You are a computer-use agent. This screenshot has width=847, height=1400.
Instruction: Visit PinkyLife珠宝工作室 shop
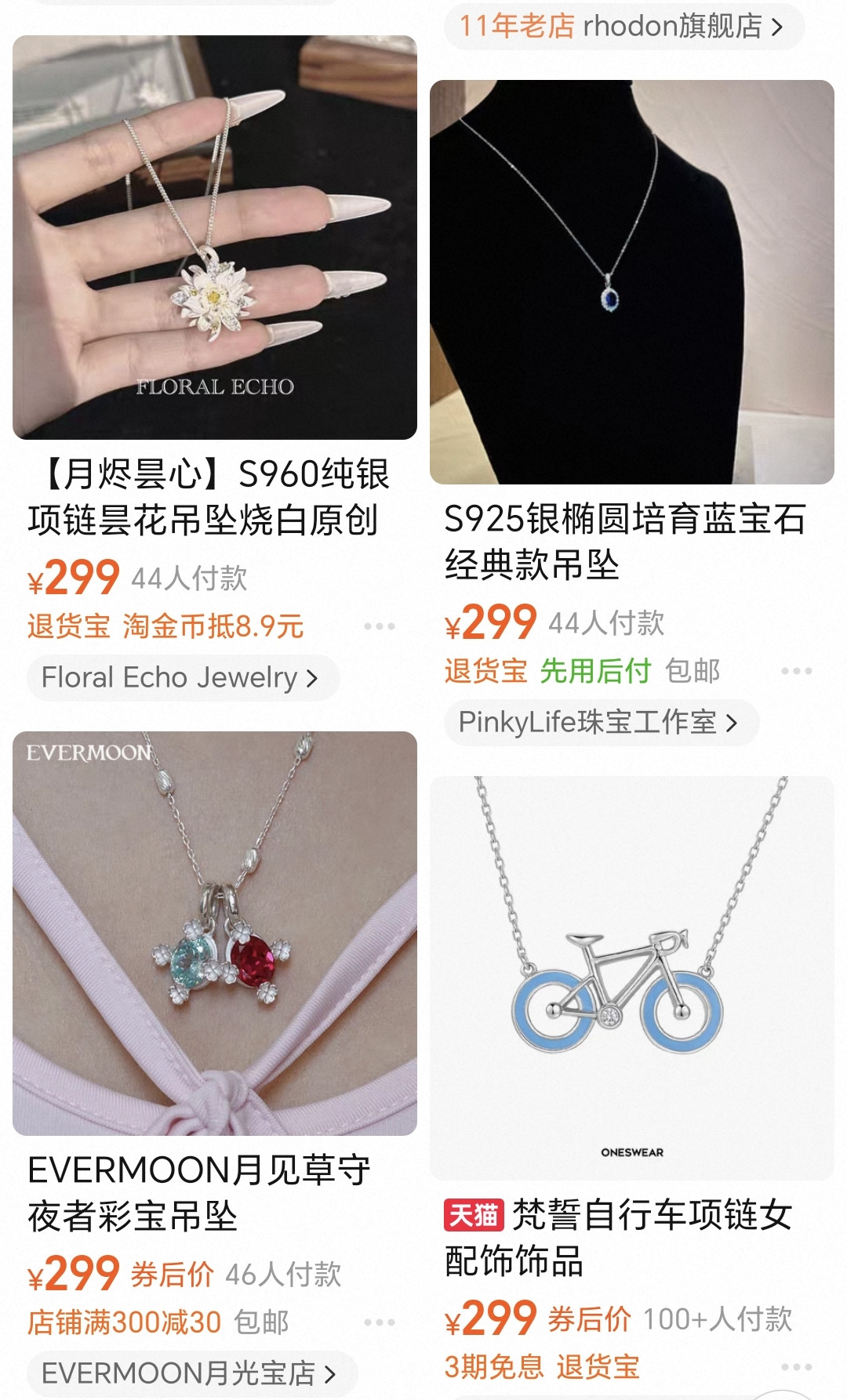(x=600, y=722)
